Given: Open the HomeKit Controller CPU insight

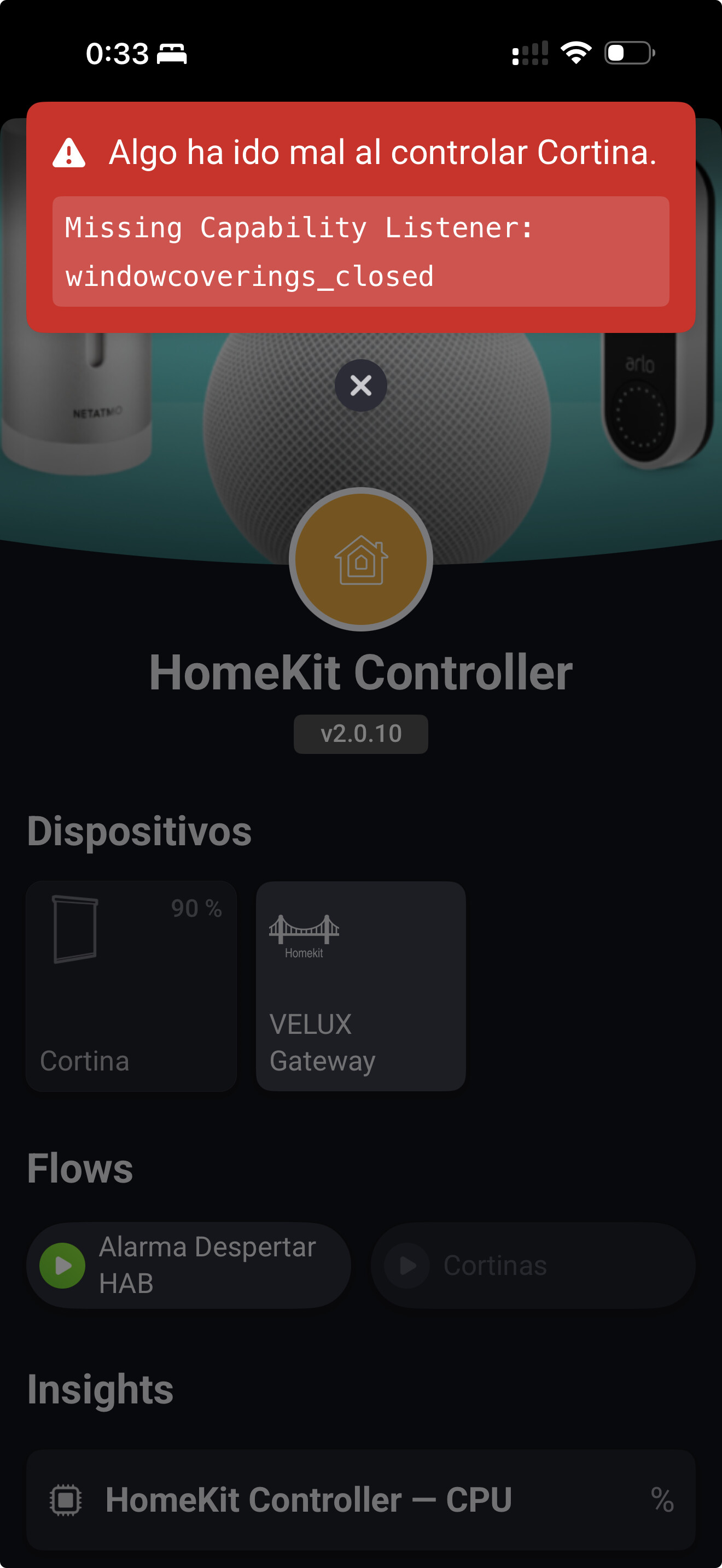Looking at the screenshot, I should click(360, 1499).
